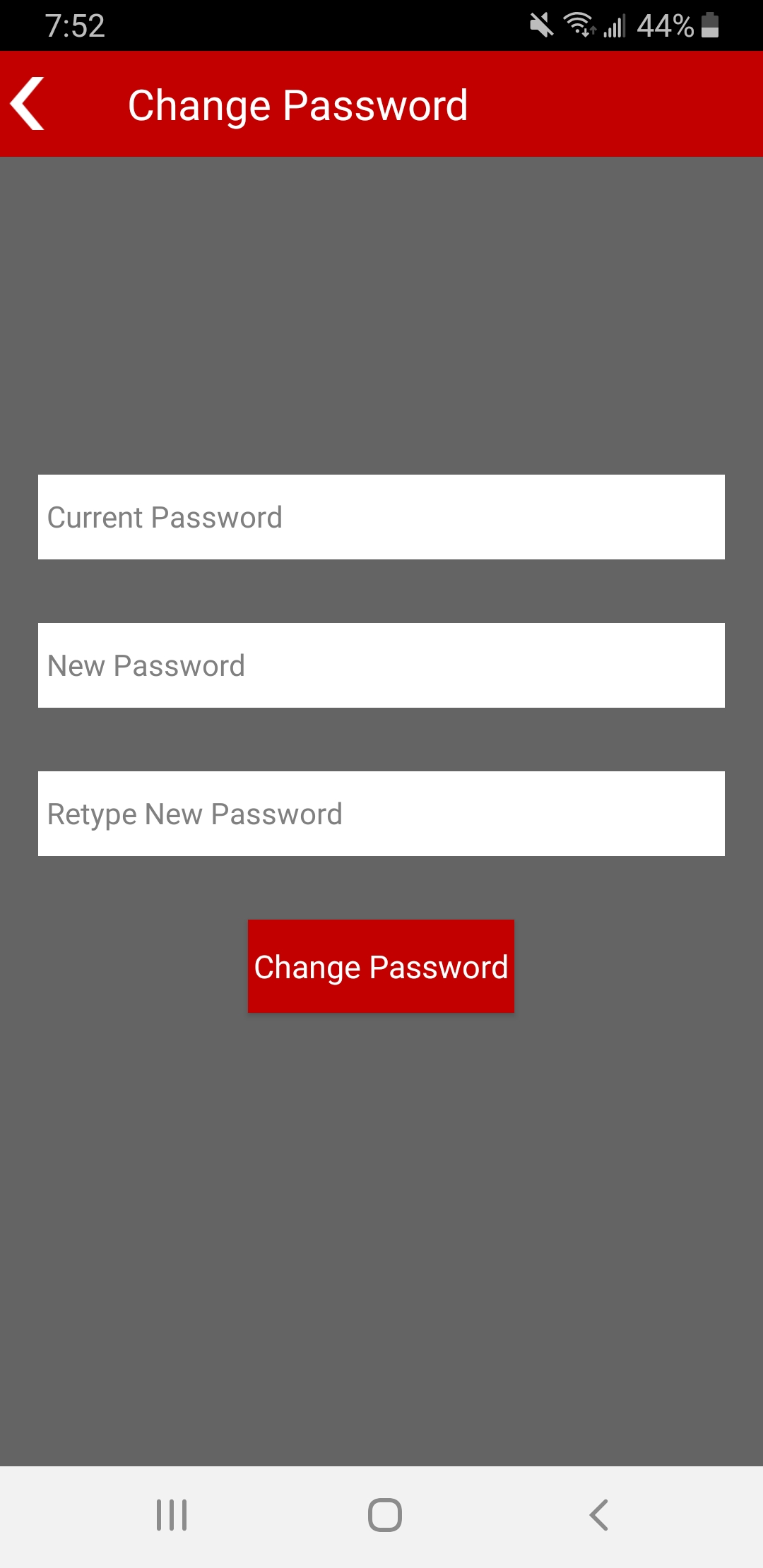Select the New Password field
This screenshot has width=763, height=1568.
coord(381,665)
